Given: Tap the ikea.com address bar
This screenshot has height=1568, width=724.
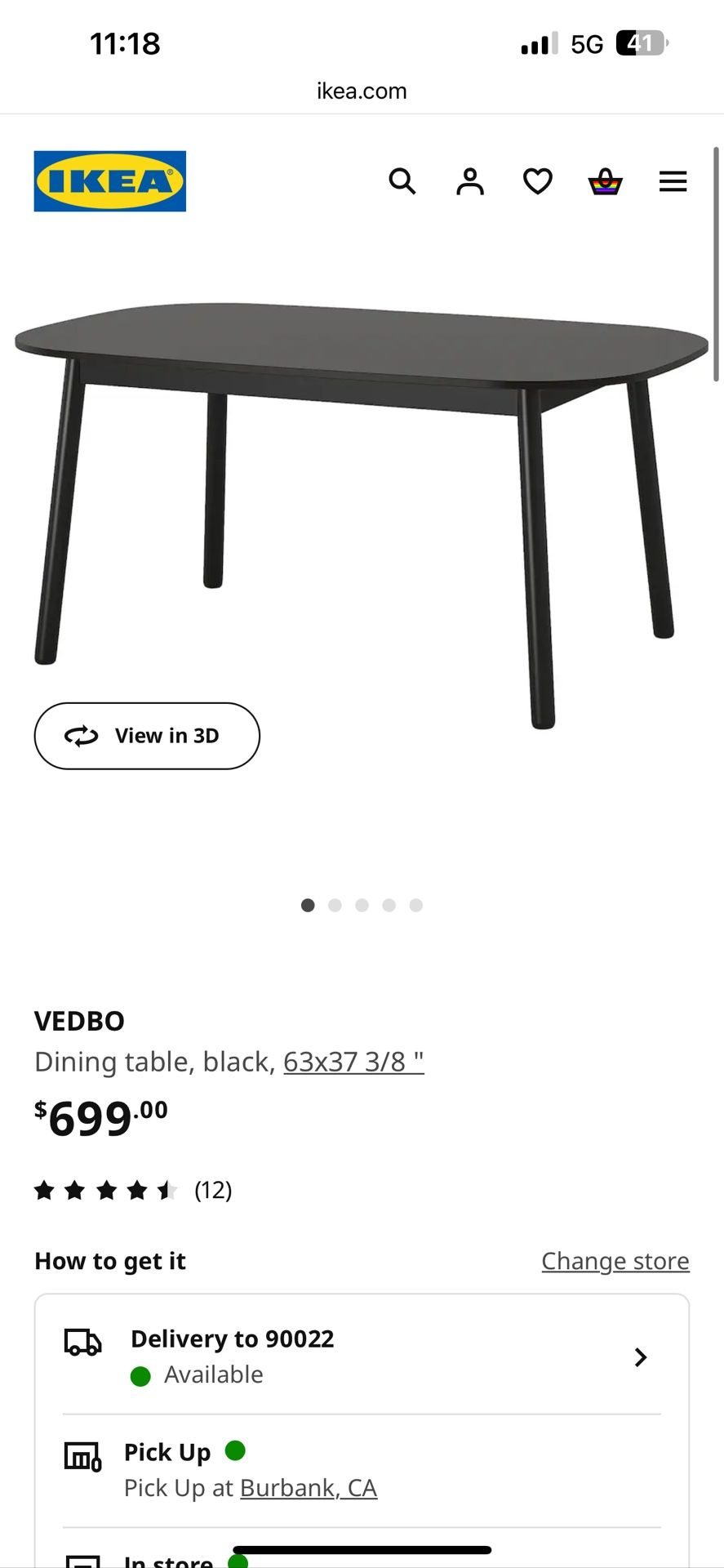Looking at the screenshot, I should (362, 91).
